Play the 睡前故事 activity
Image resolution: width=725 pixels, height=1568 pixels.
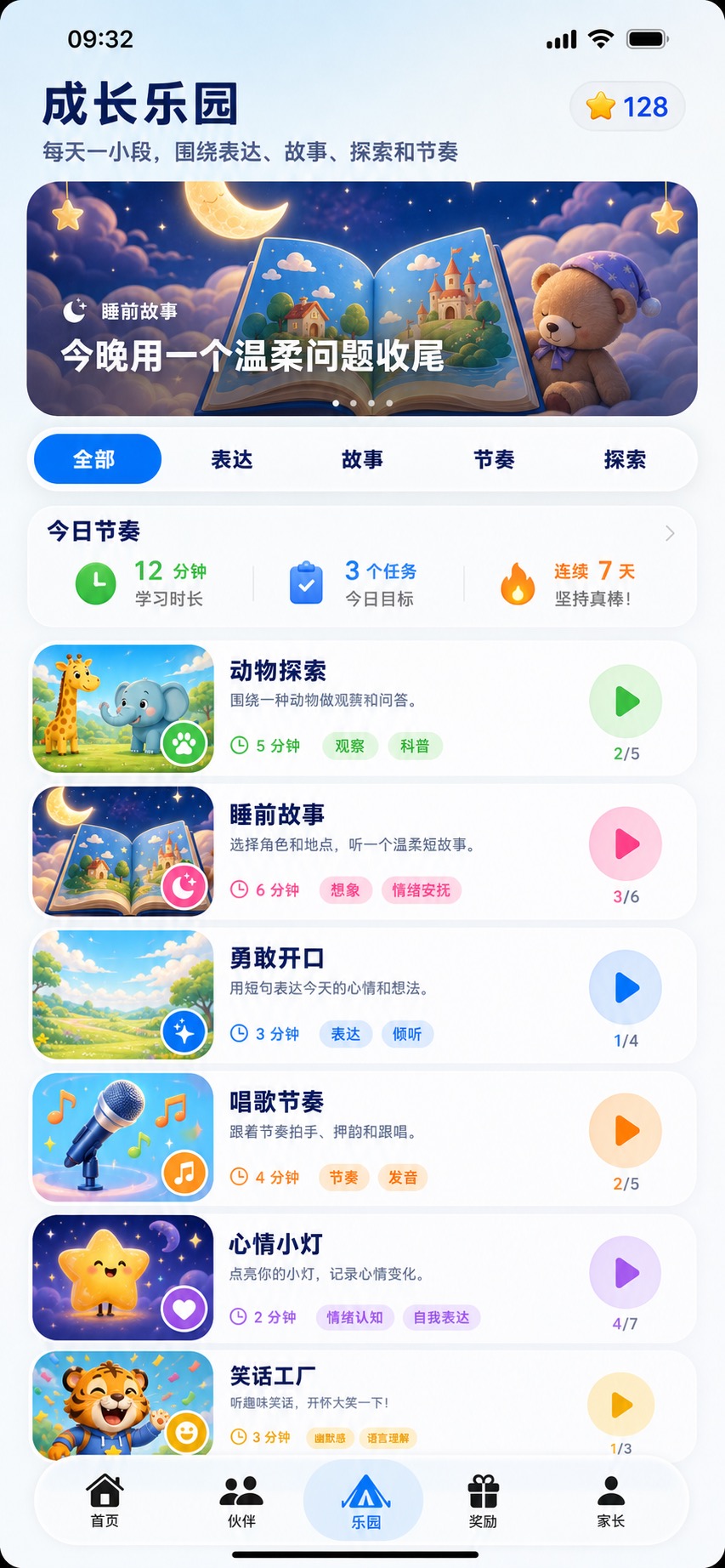(626, 844)
